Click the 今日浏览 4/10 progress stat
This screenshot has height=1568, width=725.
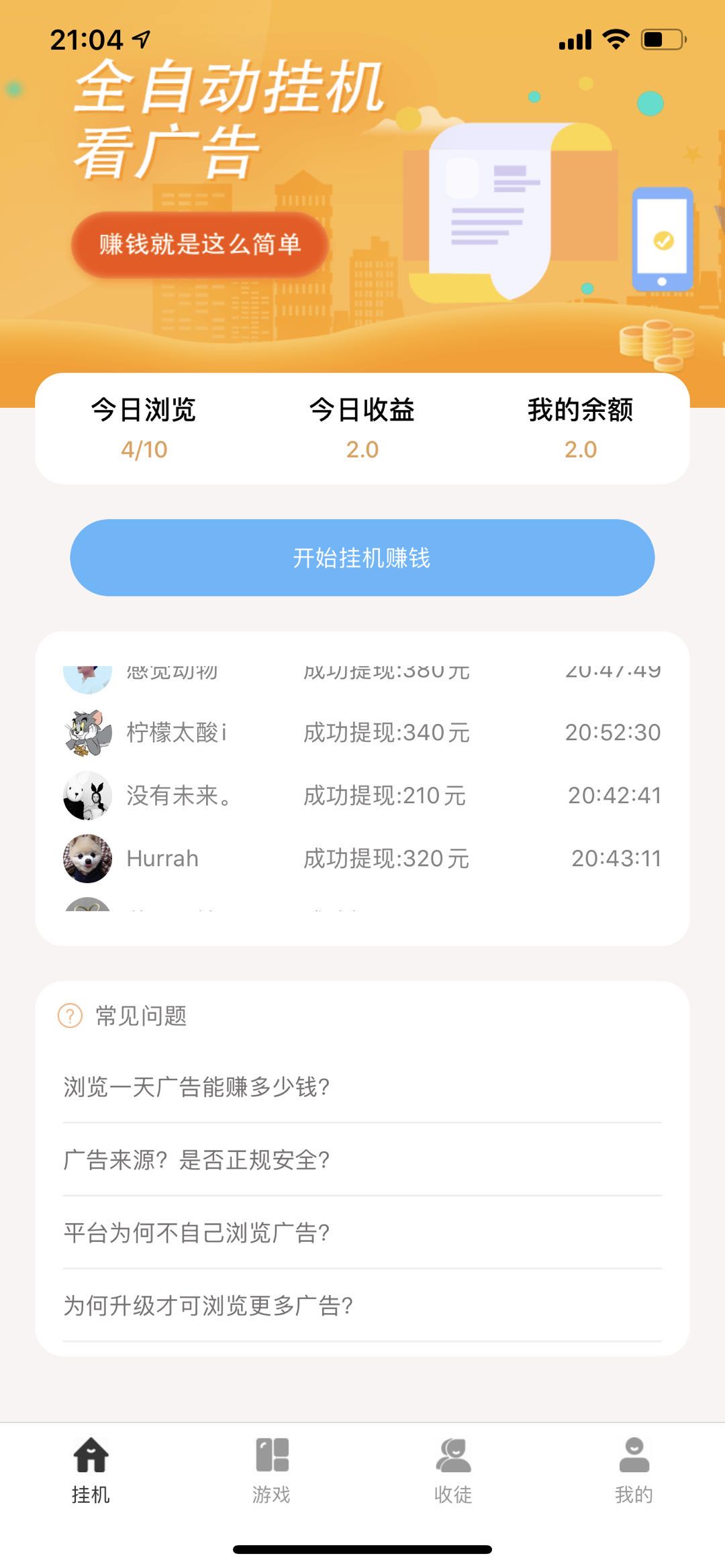point(145,429)
